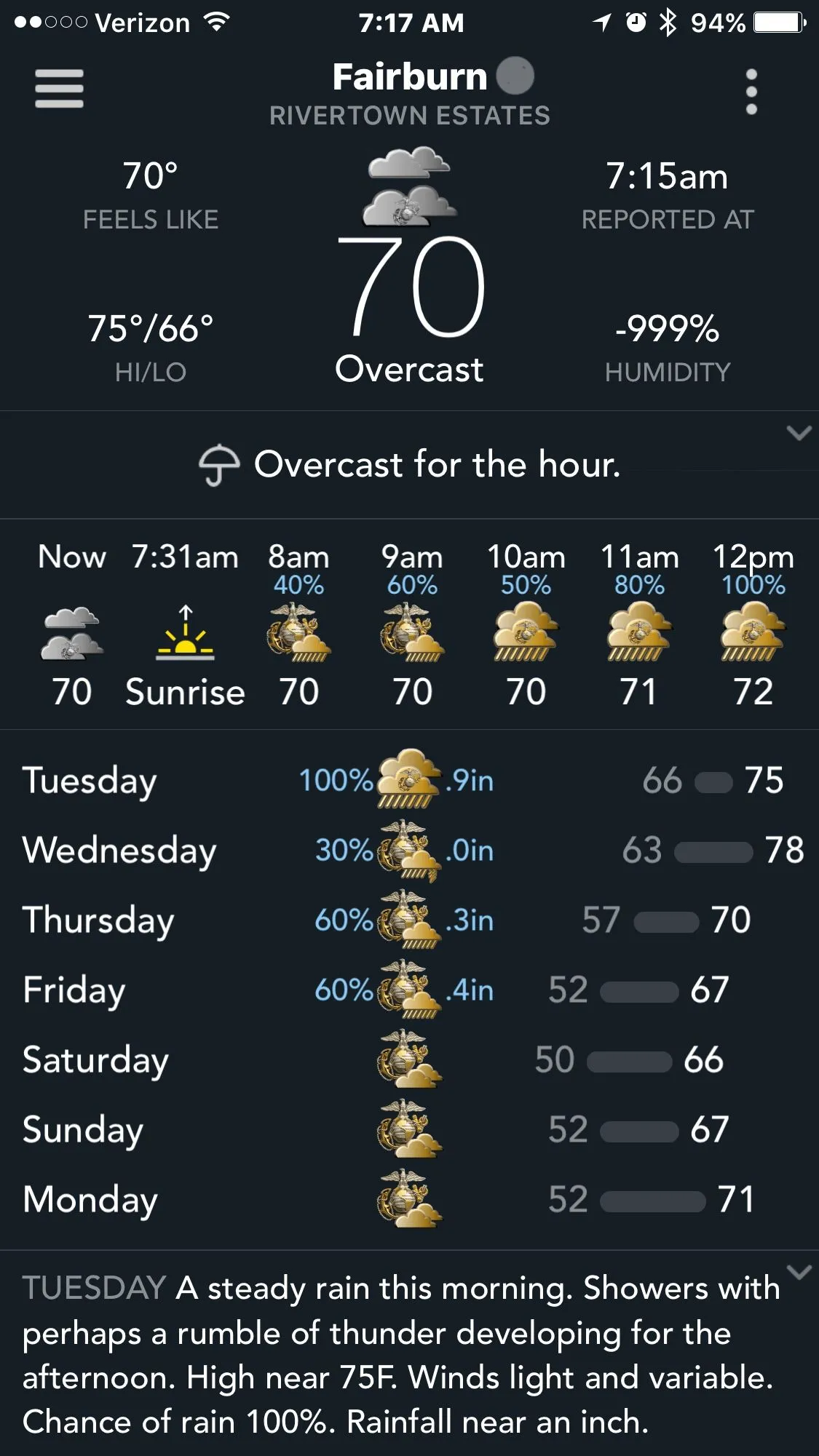The height and width of the screenshot is (1456, 819).
Task: Open Sunday's daily forecast row
Action: click(409, 1129)
